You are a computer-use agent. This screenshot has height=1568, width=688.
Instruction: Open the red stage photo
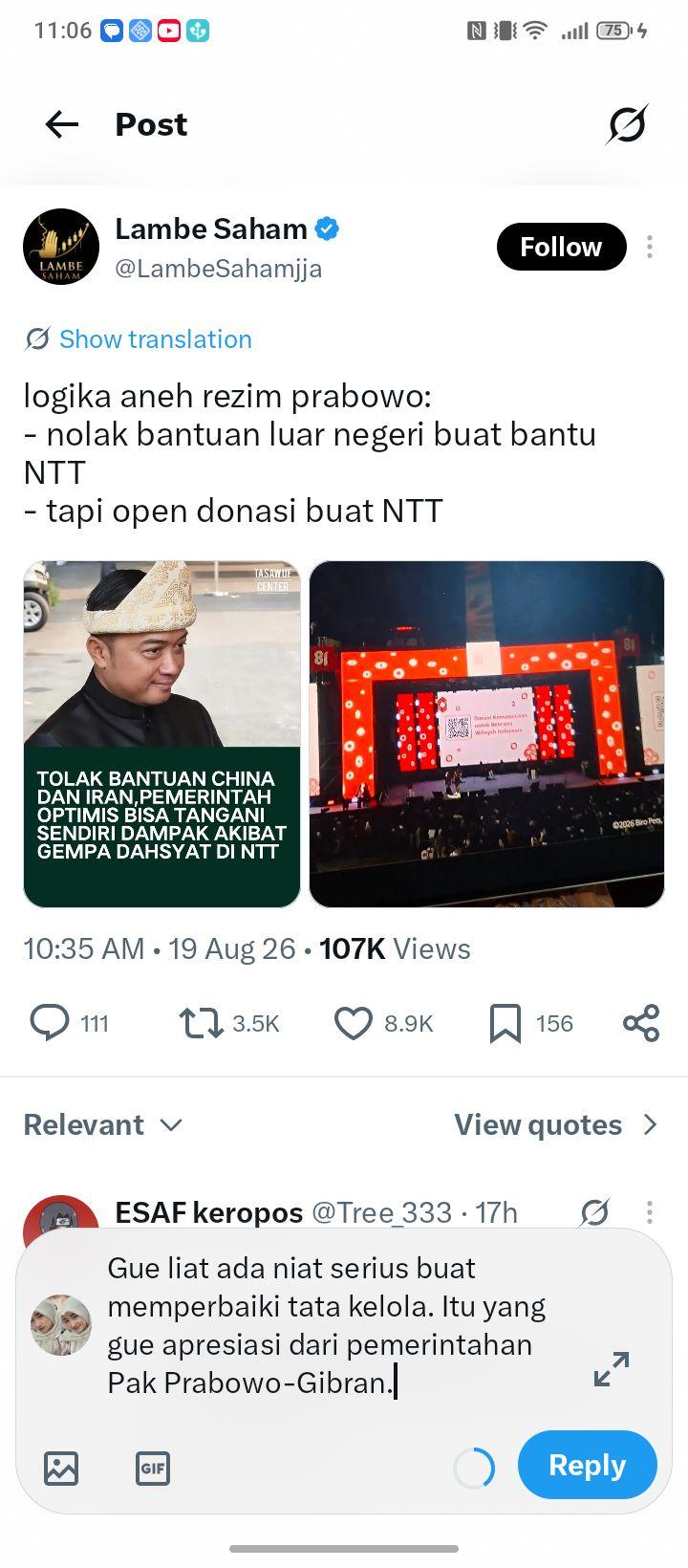pyautogui.click(x=486, y=733)
